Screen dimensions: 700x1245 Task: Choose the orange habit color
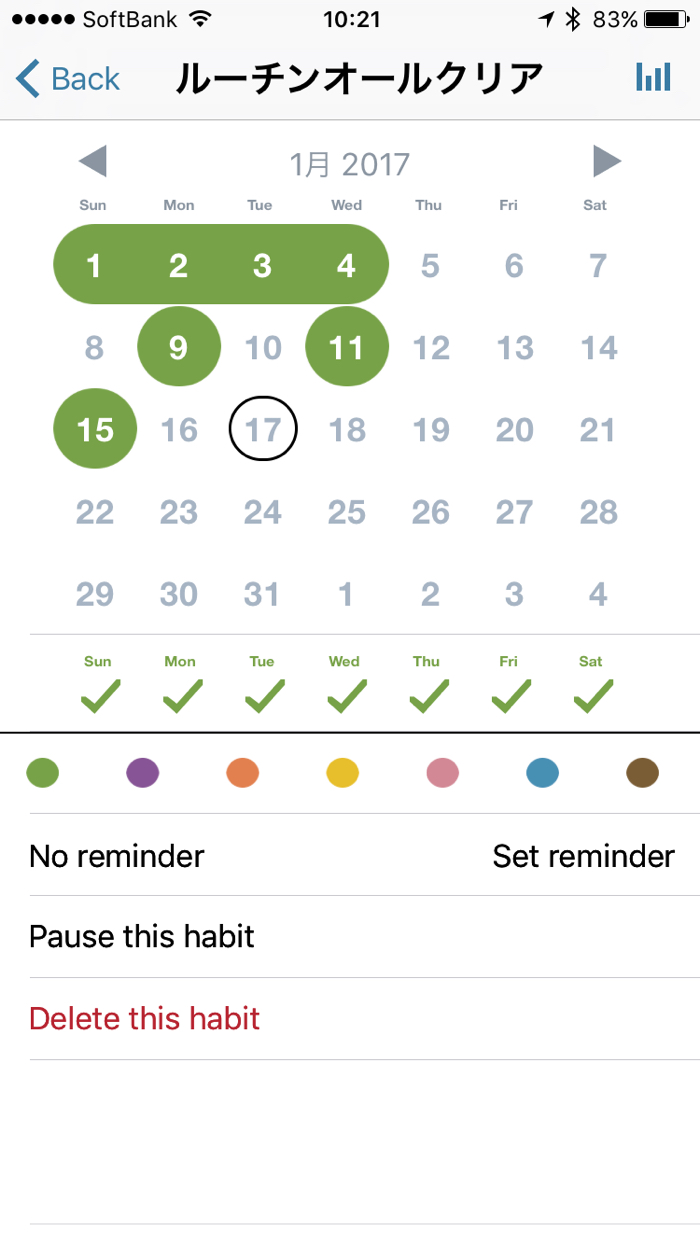click(x=243, y=772)
